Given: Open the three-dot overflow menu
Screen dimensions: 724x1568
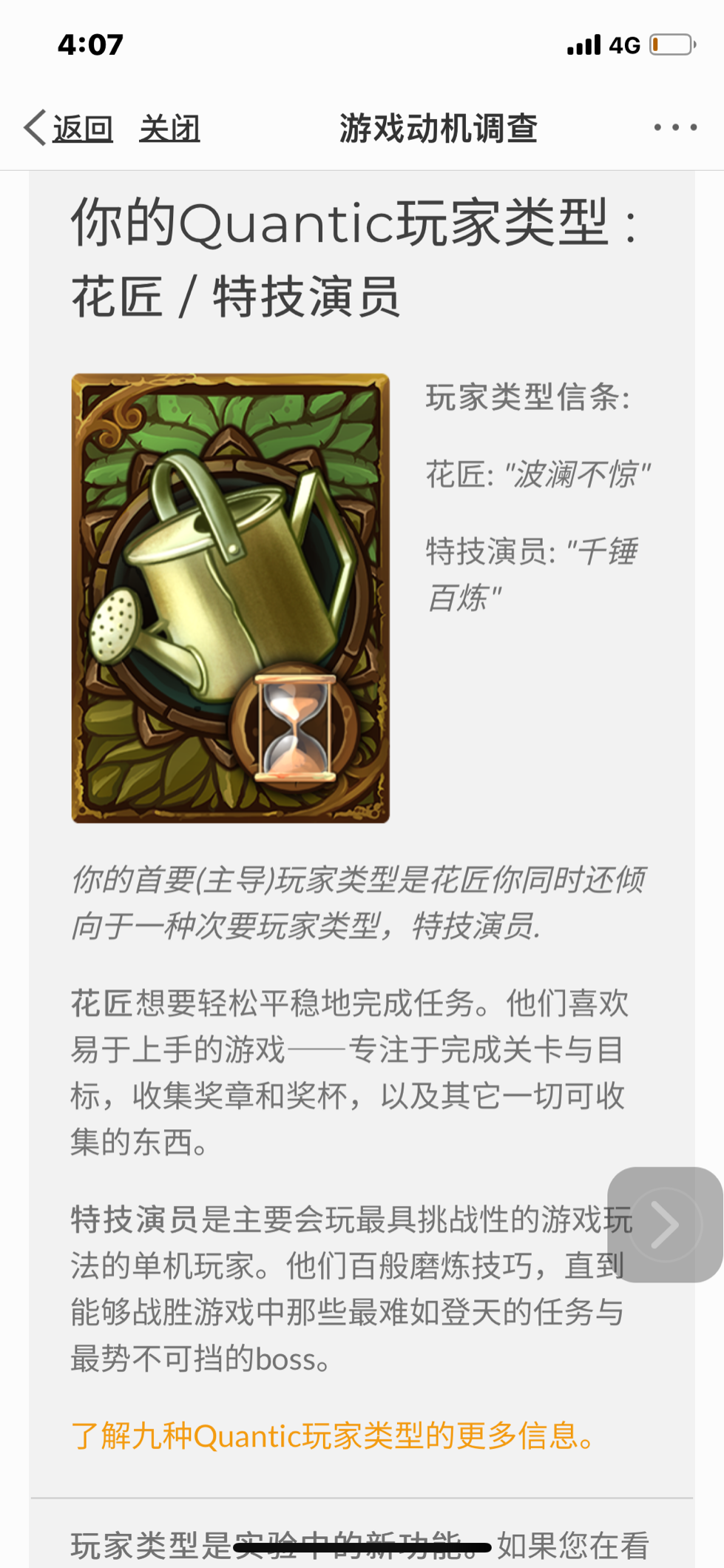Looking at the screenshot, I should [x=675, y=128].
